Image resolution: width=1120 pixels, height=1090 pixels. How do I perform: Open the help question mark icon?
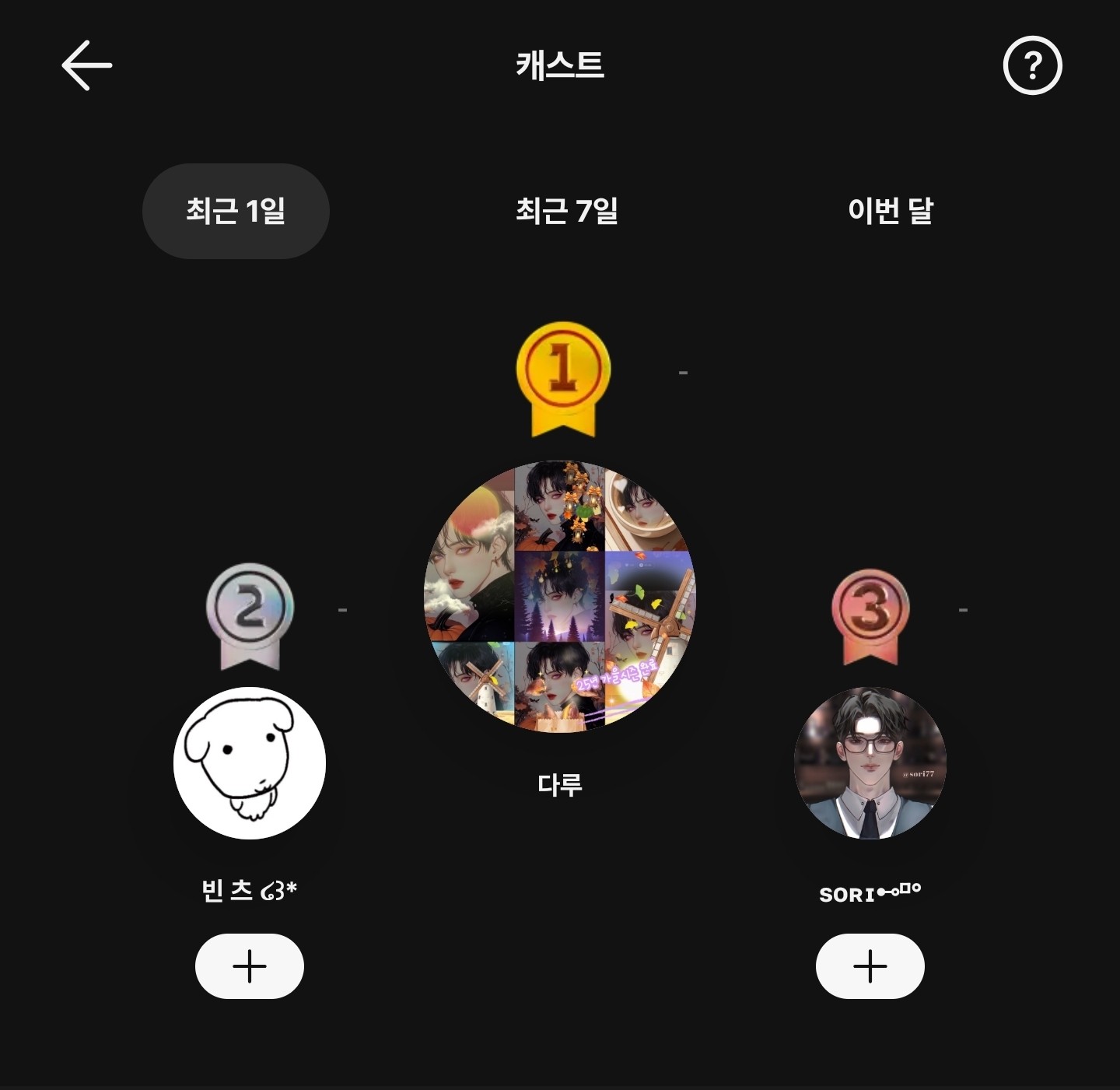pyautogui.click(x=1032, y=66)
